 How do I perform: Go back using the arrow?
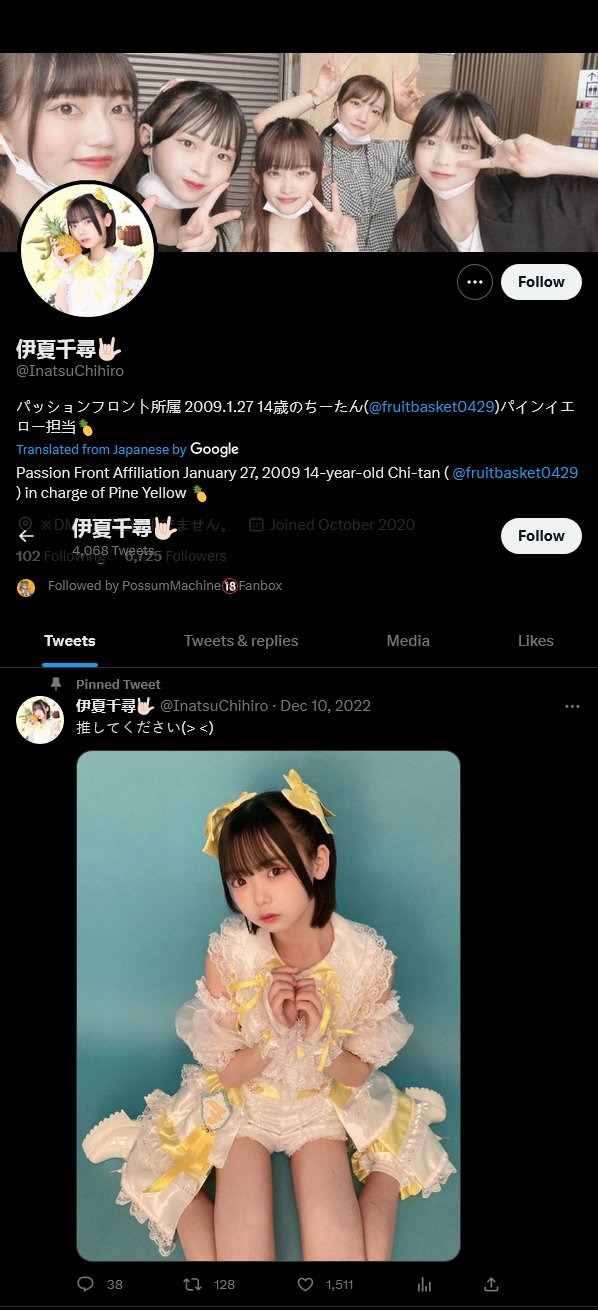point(27,536)
